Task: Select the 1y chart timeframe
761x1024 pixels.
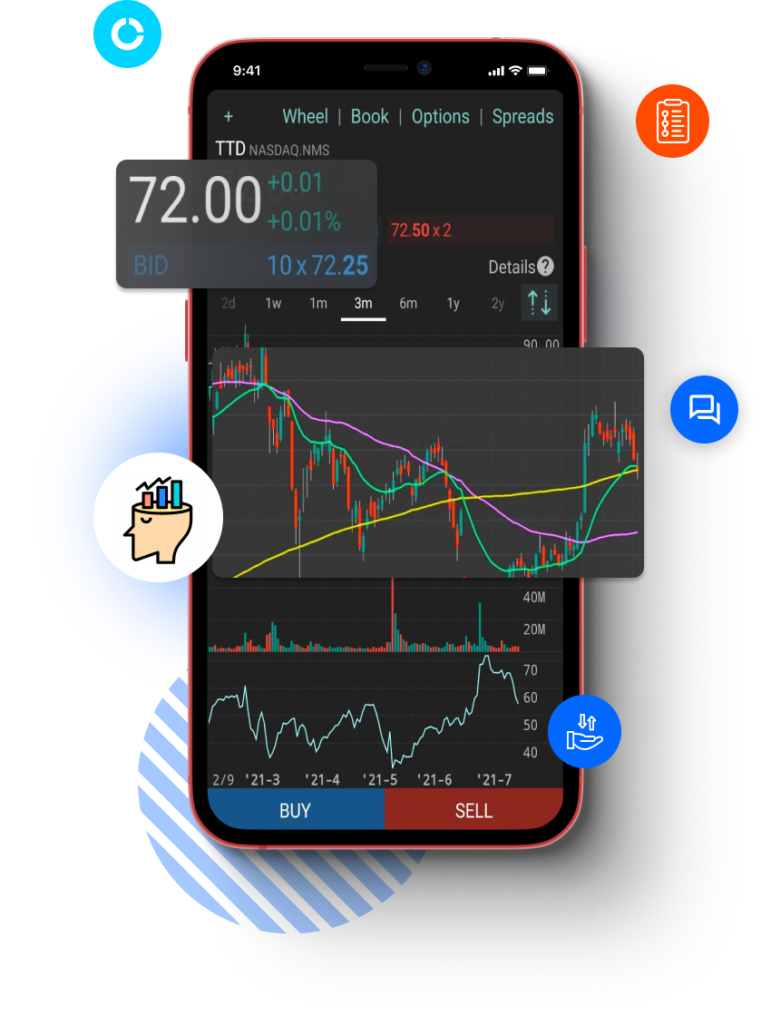Action: (x=453, y=303)
